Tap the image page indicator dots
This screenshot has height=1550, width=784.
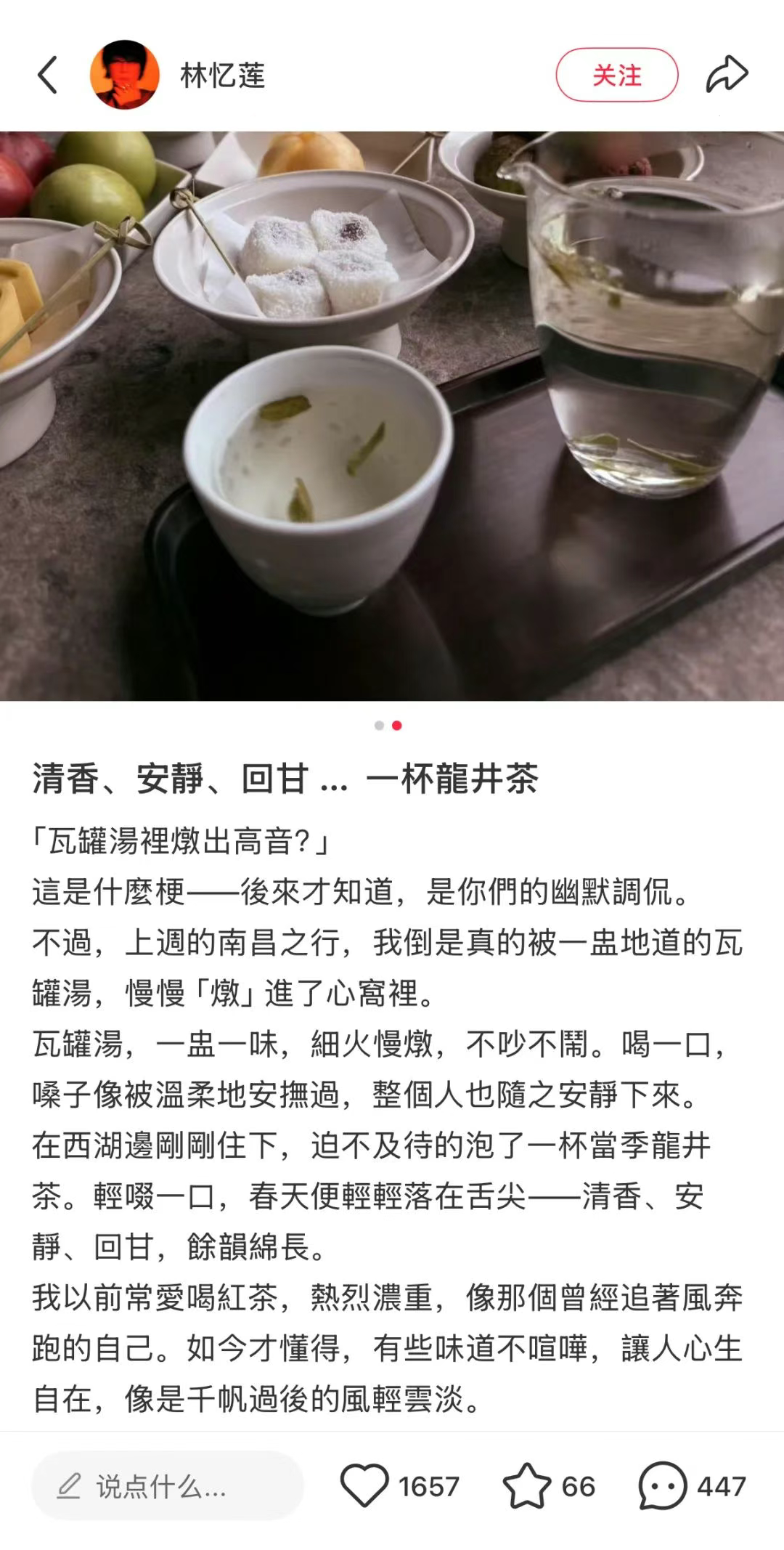(x=388, y=725)
